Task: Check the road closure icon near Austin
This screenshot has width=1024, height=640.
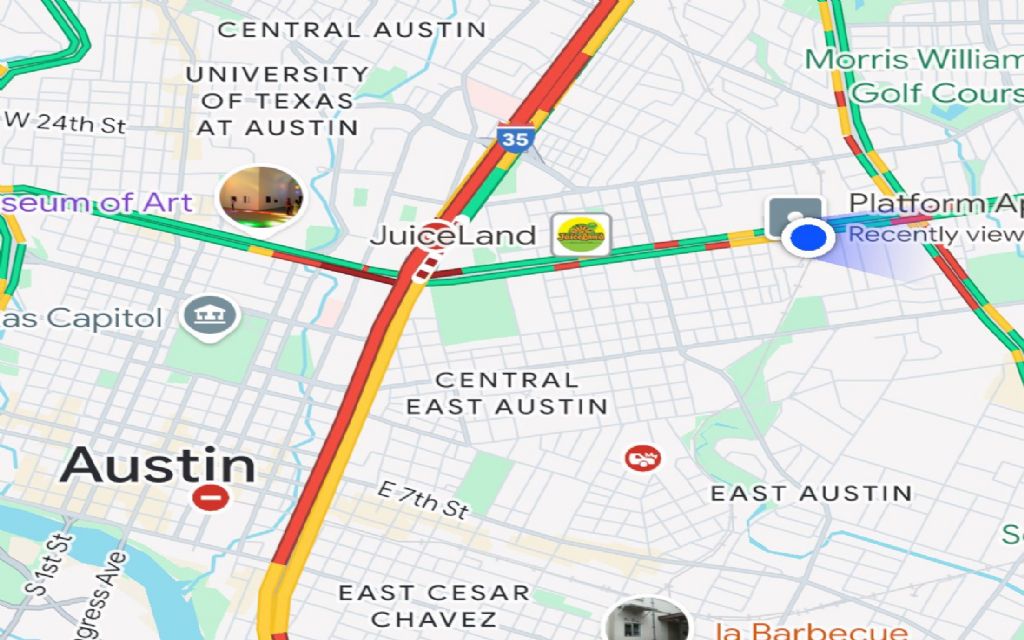Action: tap(212, 497)
